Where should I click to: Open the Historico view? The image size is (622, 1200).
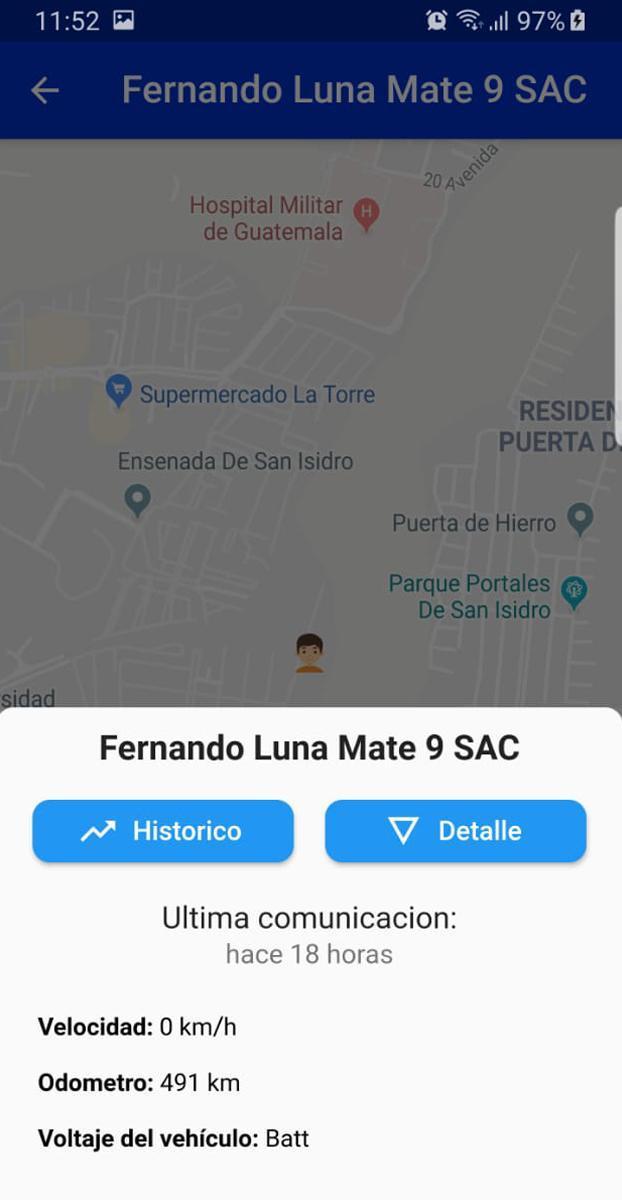[x=163, y=831]
